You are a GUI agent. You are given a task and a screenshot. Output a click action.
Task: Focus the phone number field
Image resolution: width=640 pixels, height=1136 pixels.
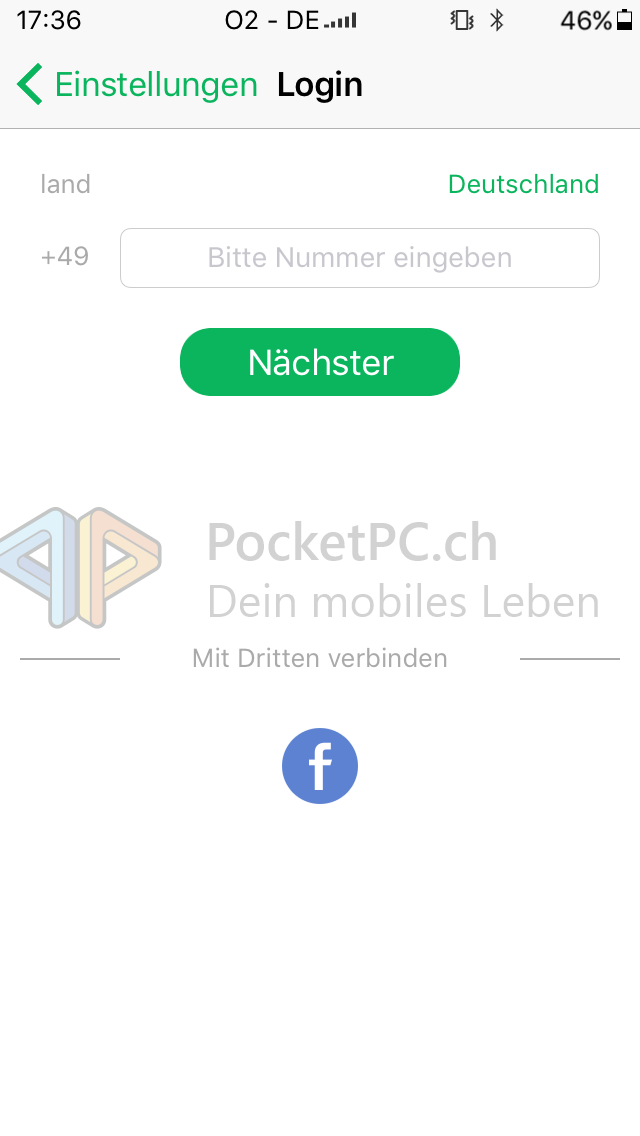[x=360, y=258]
